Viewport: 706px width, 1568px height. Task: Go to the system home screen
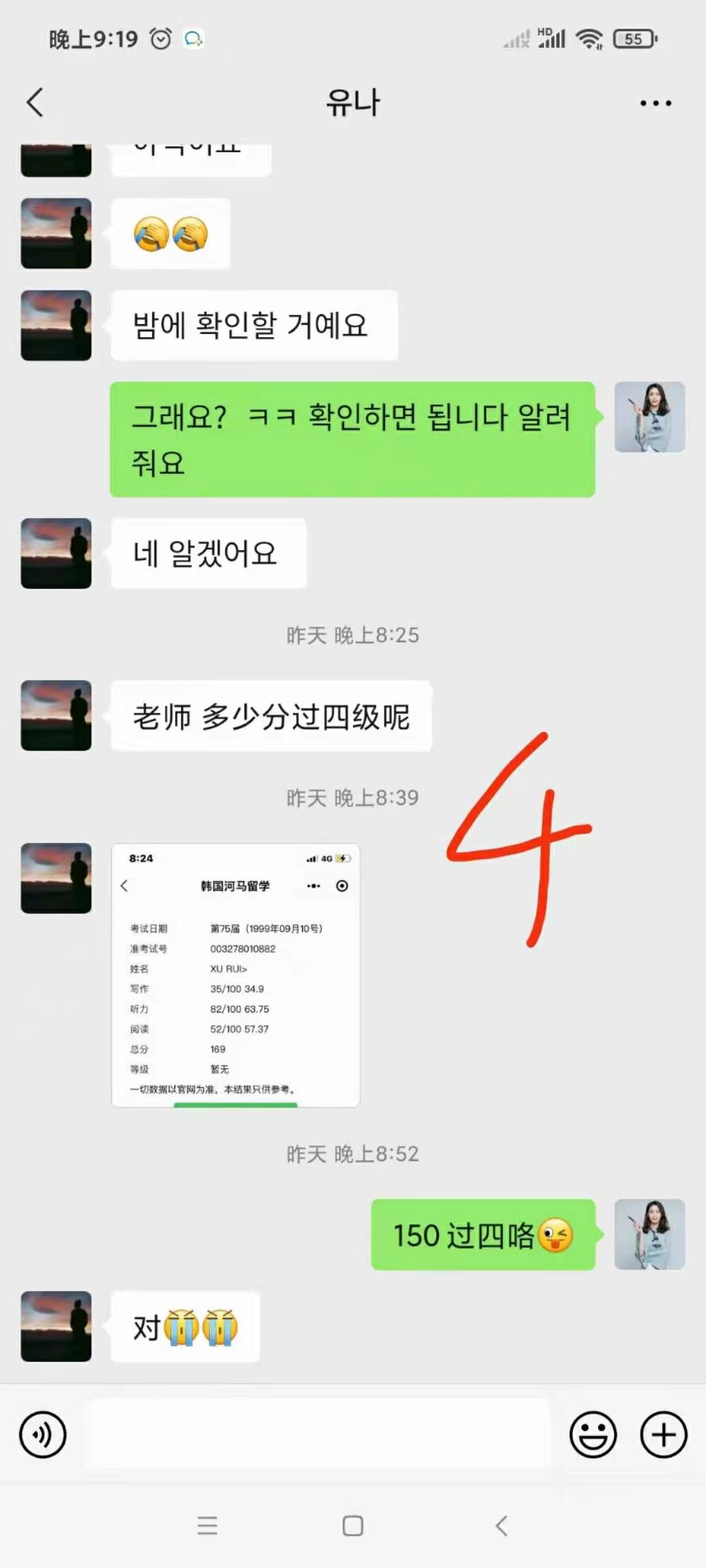coord(353,1526)
